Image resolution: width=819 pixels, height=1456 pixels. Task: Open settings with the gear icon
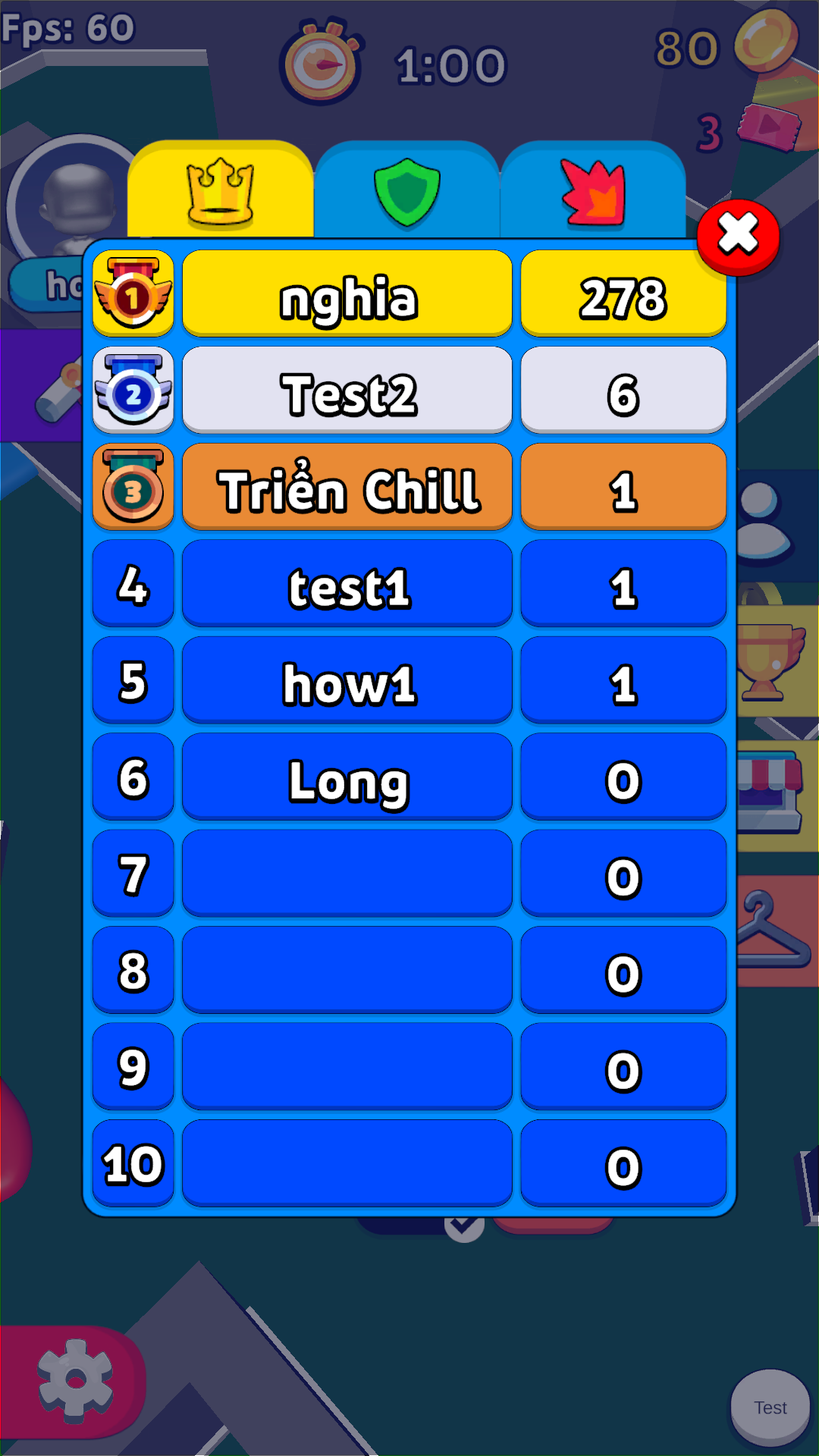(74, 1382)
